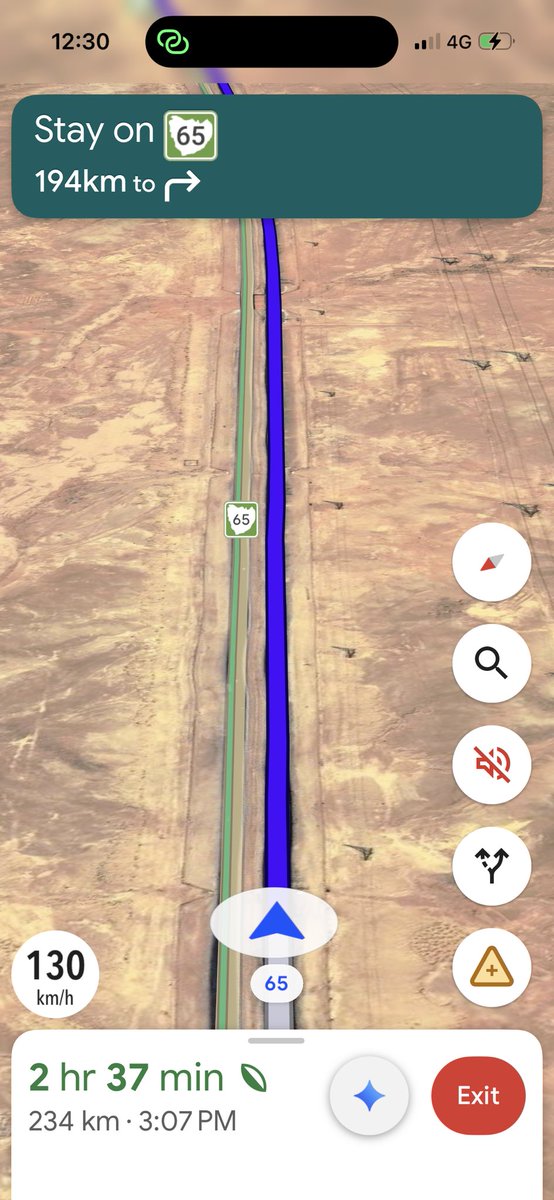Open the Gemini assistant sparkle button

(x=369, y=1096)
